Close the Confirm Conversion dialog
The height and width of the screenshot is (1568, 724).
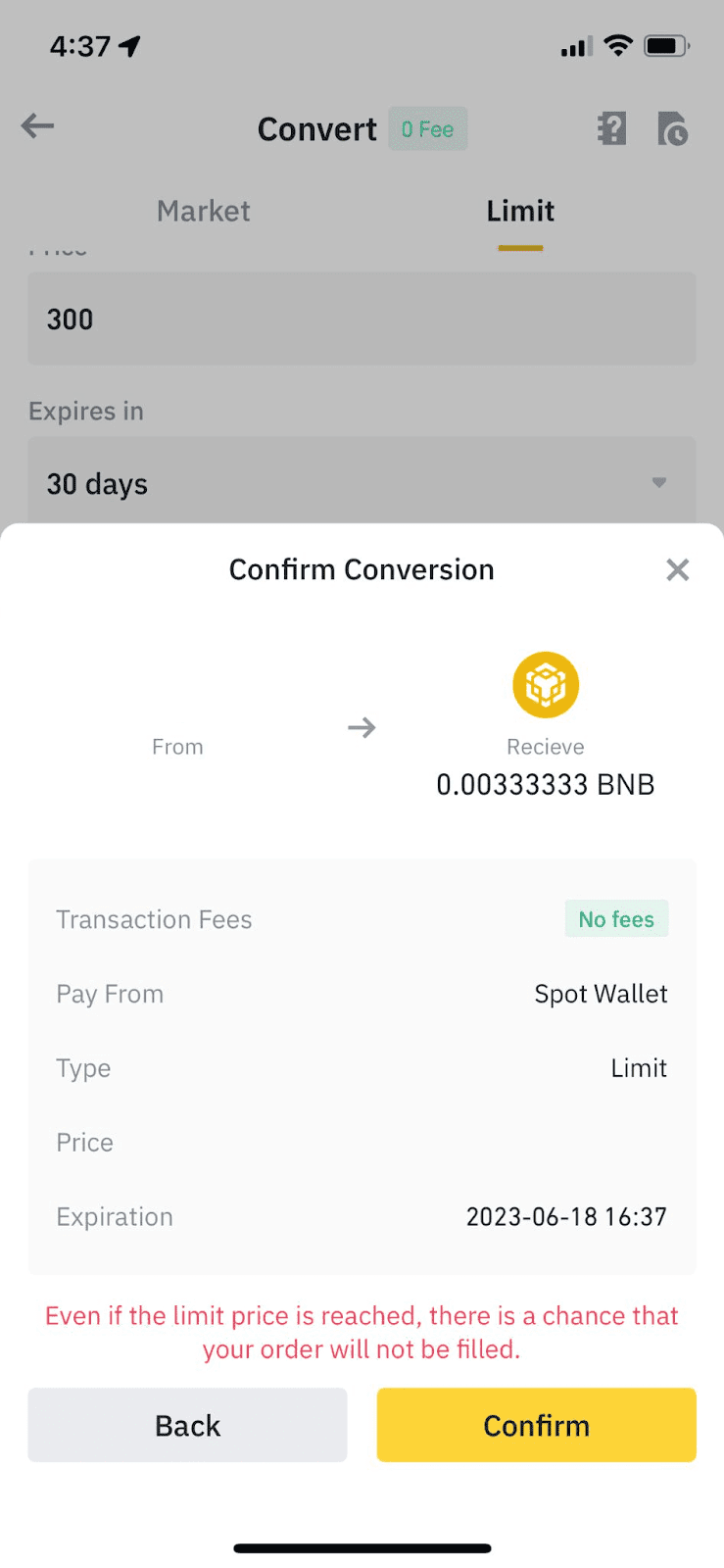point(677,569)
